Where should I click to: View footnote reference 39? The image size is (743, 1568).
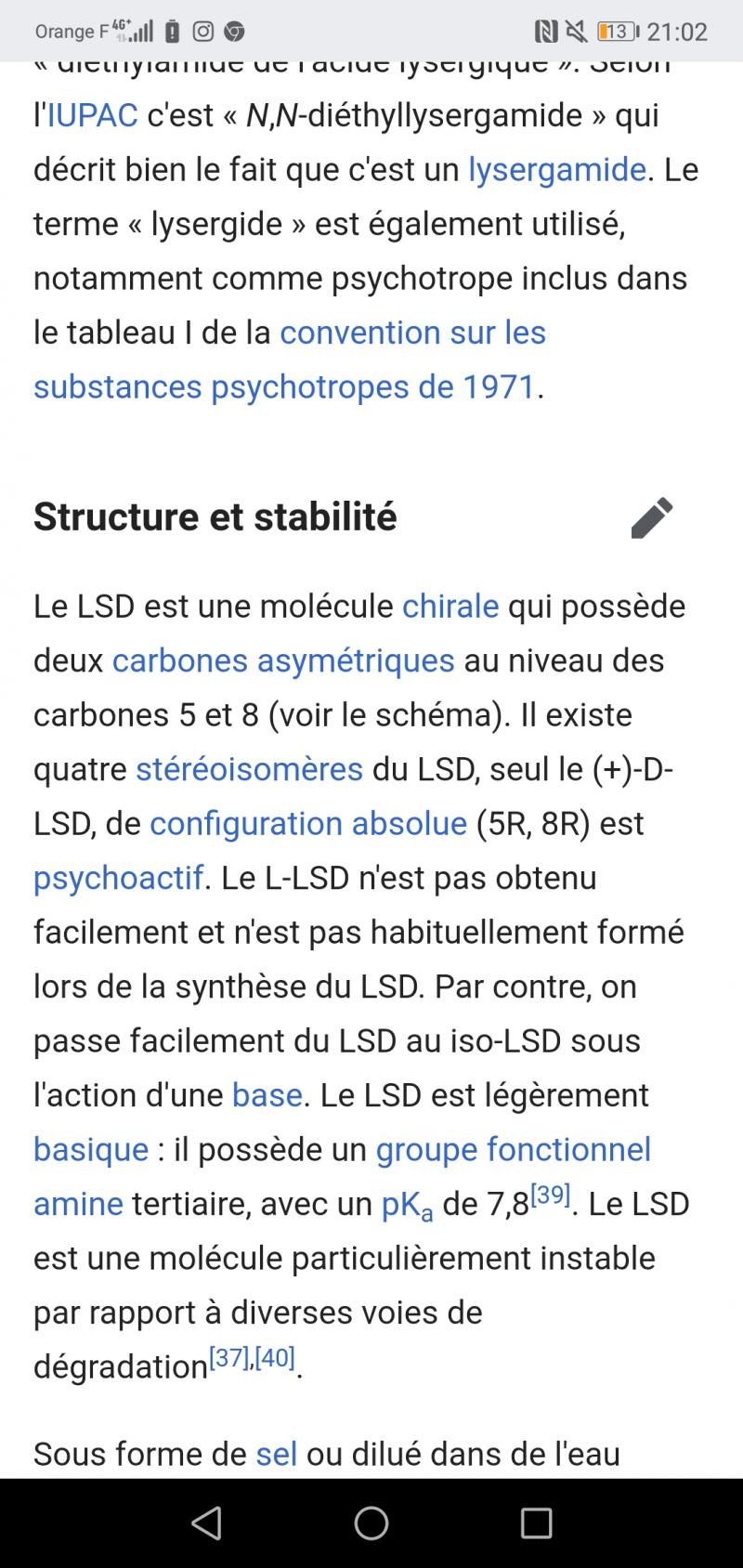(550, 1195)
